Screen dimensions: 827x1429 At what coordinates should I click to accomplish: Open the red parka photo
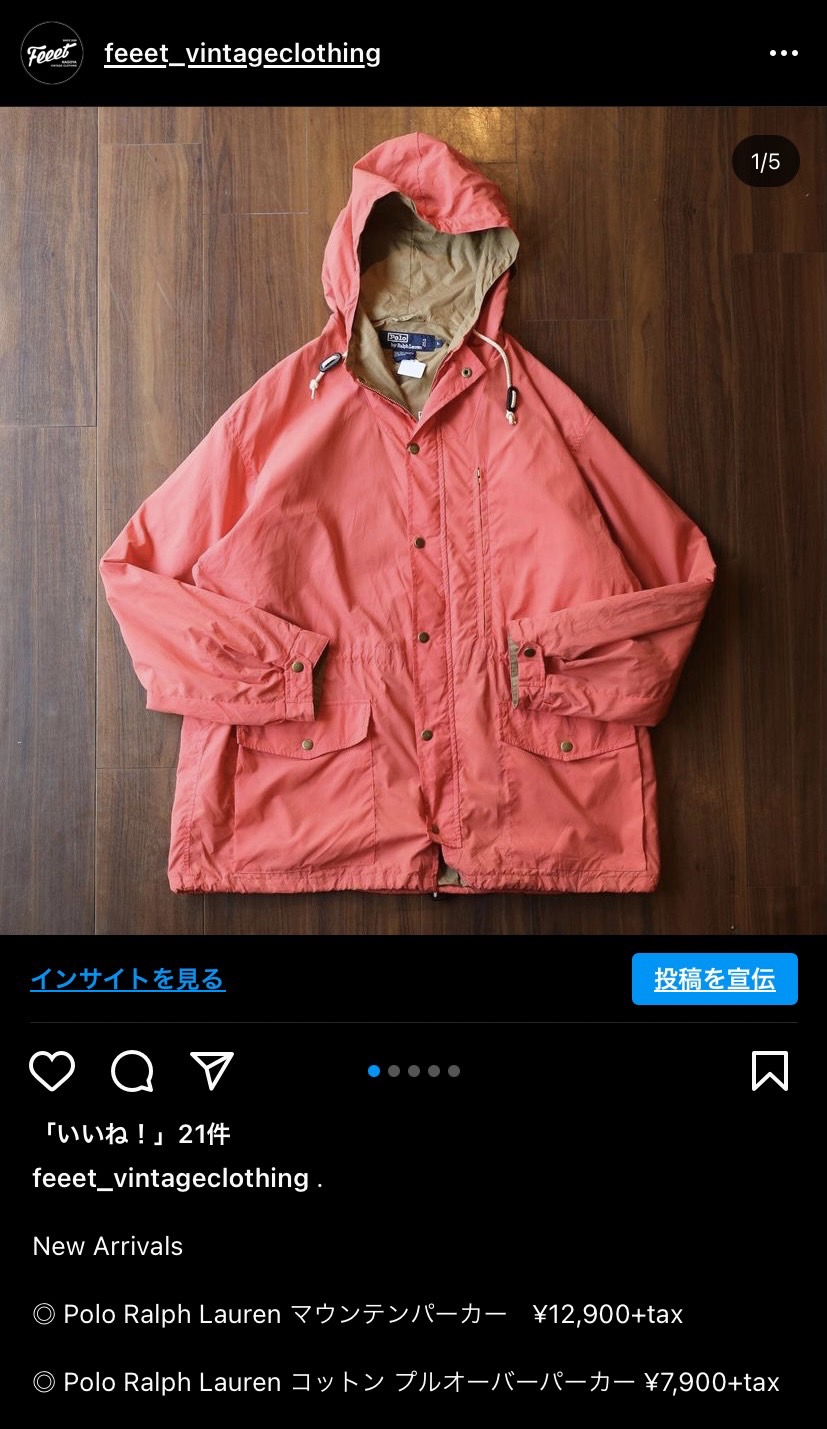click(413, 520)
